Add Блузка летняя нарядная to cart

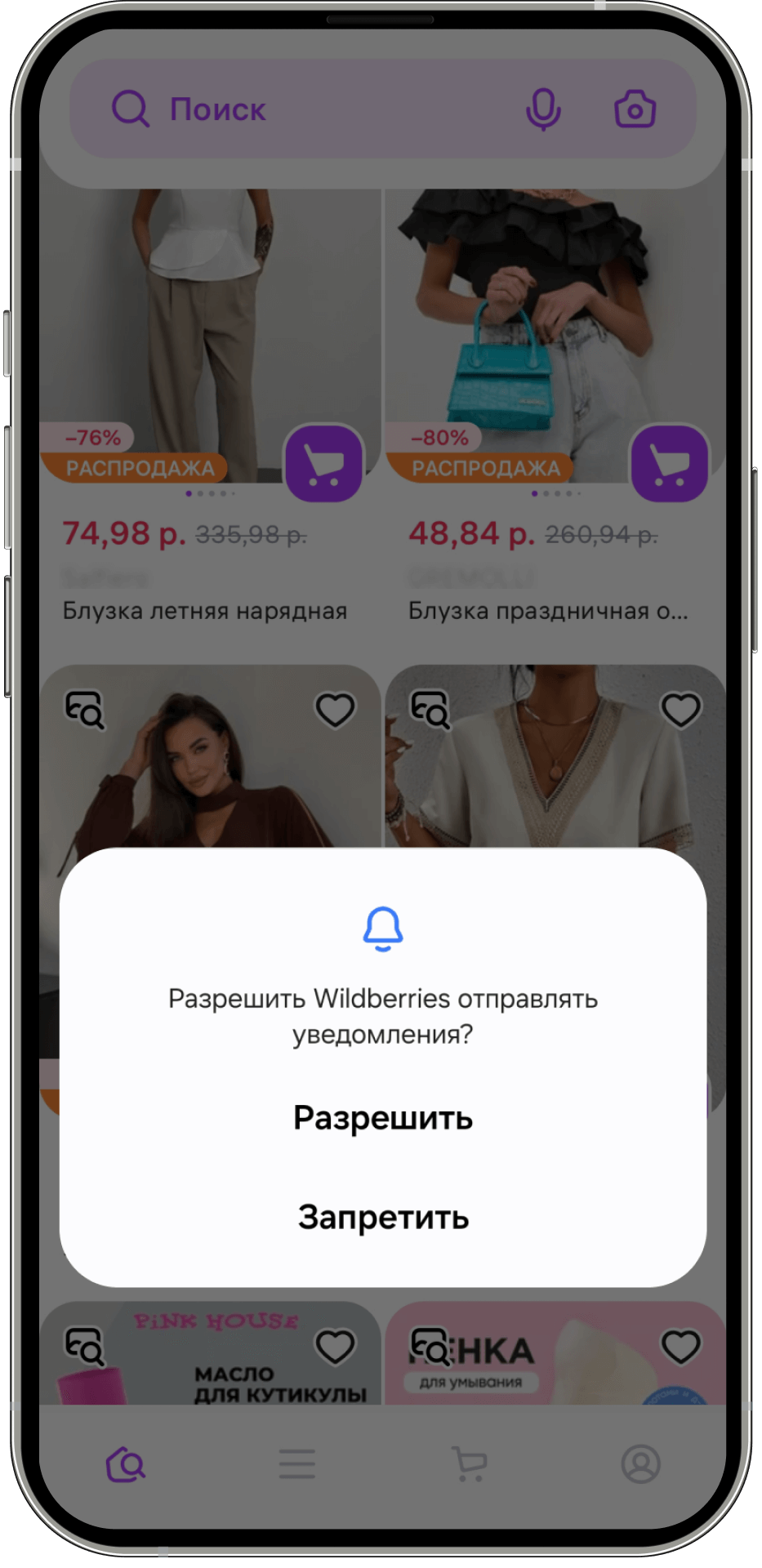tap(323, 464)
